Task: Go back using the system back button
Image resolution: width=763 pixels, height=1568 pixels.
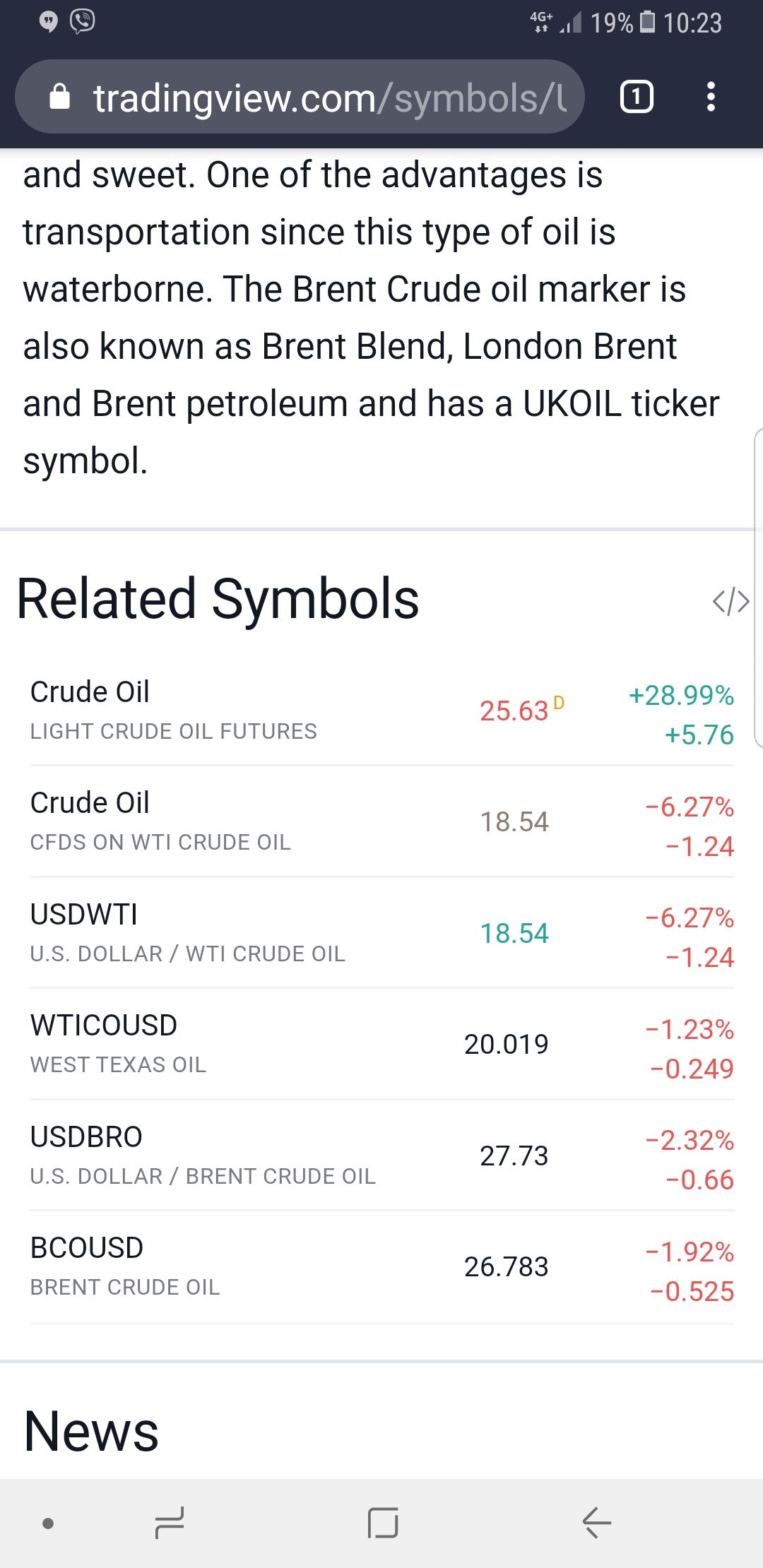Action: point(597,1523)
